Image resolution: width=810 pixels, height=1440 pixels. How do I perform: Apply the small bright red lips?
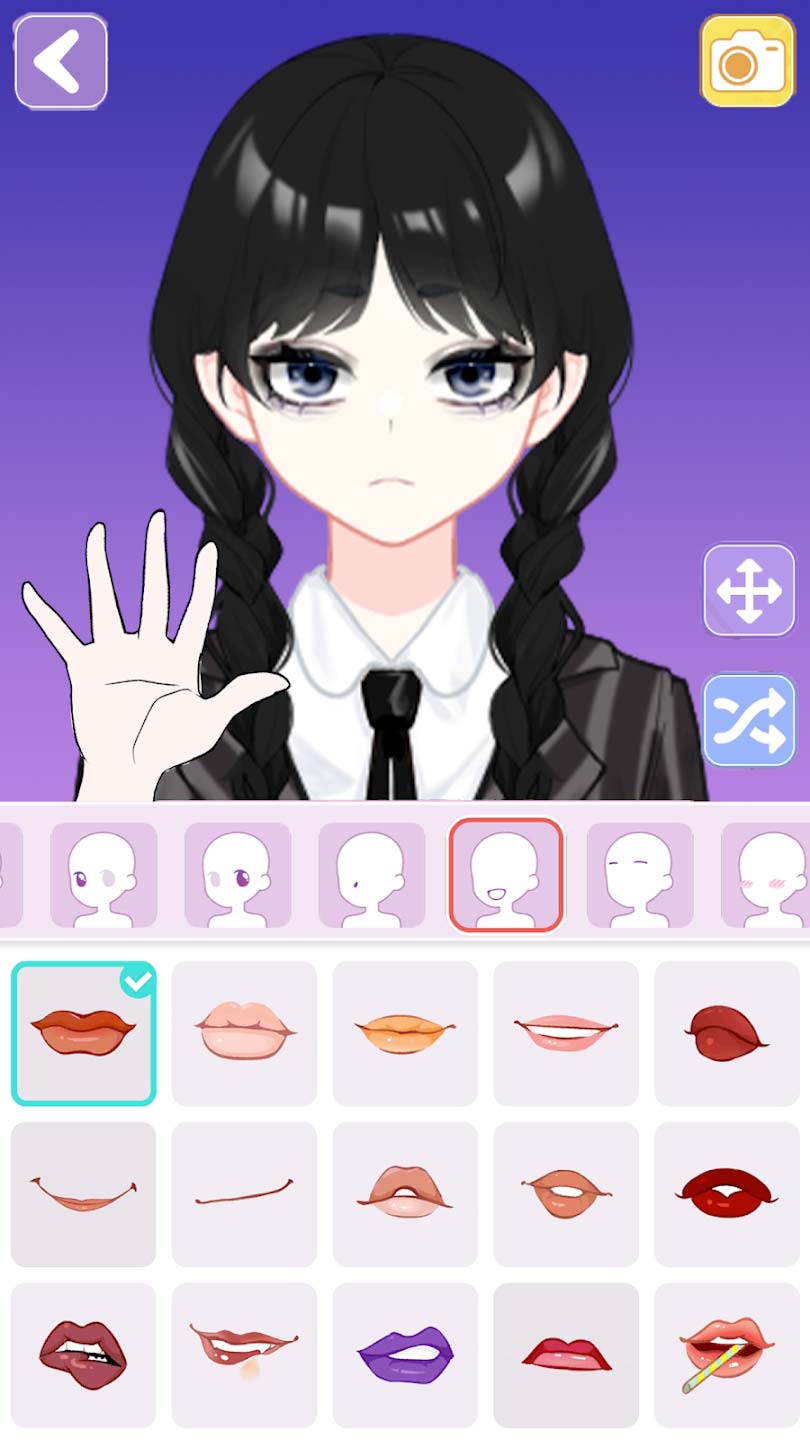[x=565, y=1355]
